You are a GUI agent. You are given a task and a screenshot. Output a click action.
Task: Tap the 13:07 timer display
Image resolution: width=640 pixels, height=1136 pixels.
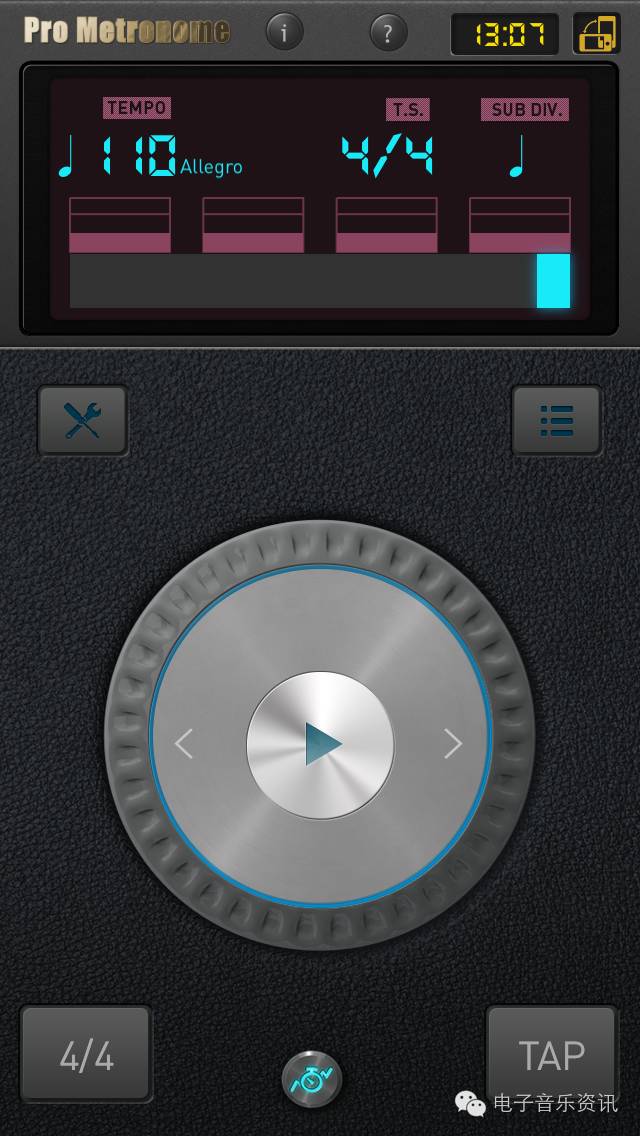(505, 34)
